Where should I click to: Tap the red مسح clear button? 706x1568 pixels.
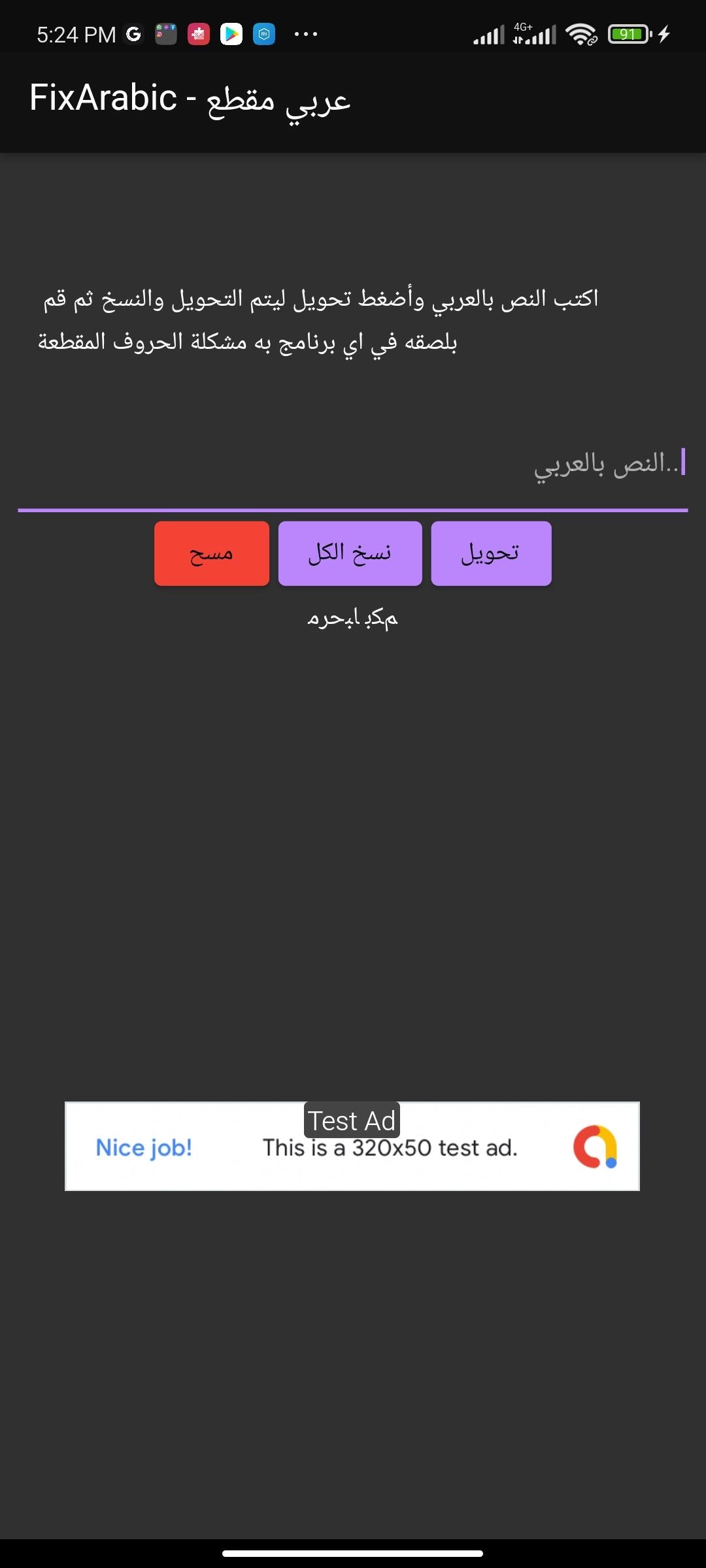click(211, 553)
